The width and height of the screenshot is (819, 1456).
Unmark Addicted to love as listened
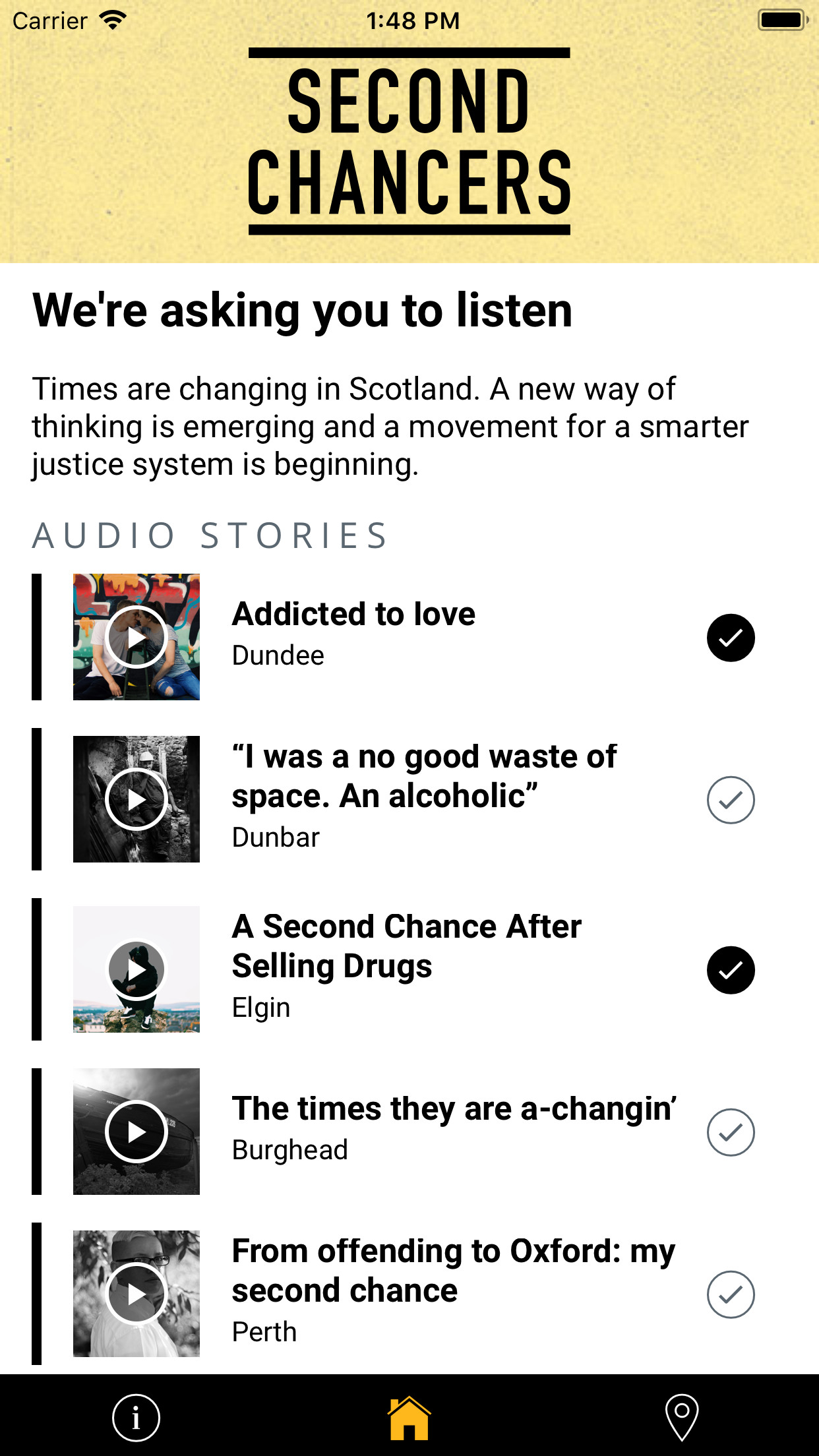[x=731, y=638]
